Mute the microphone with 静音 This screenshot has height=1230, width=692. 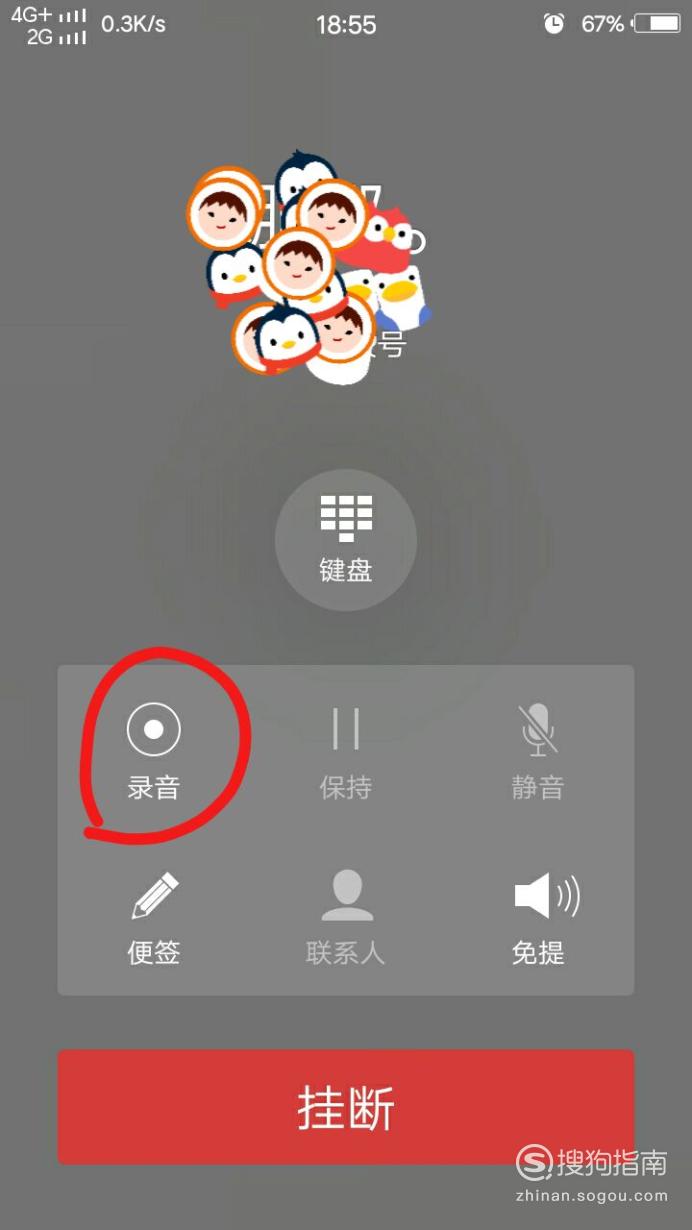pyautogui.click(x=538, y=750)
